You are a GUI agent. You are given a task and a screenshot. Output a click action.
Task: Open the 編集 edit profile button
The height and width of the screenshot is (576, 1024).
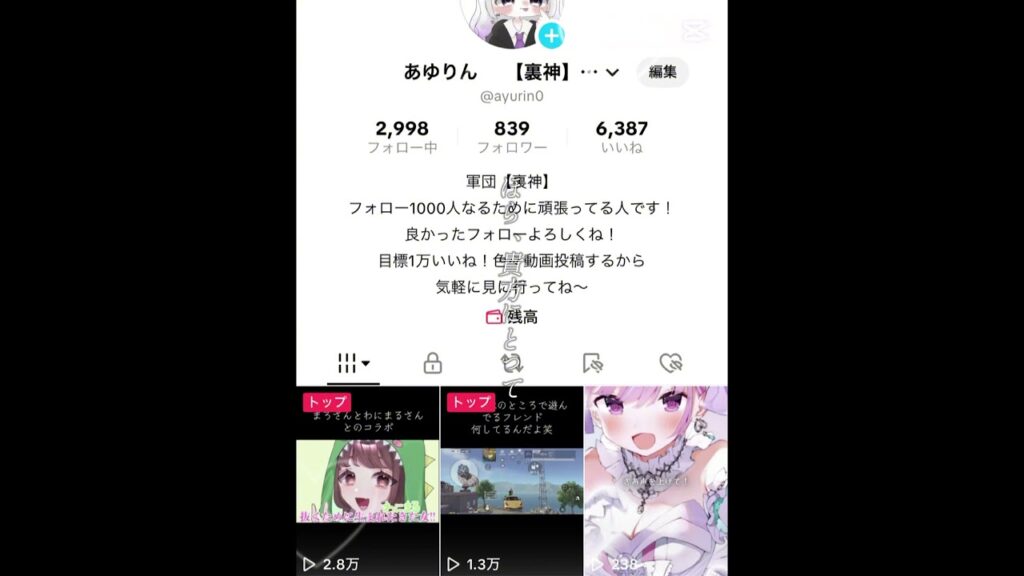(x=662, y=72)
